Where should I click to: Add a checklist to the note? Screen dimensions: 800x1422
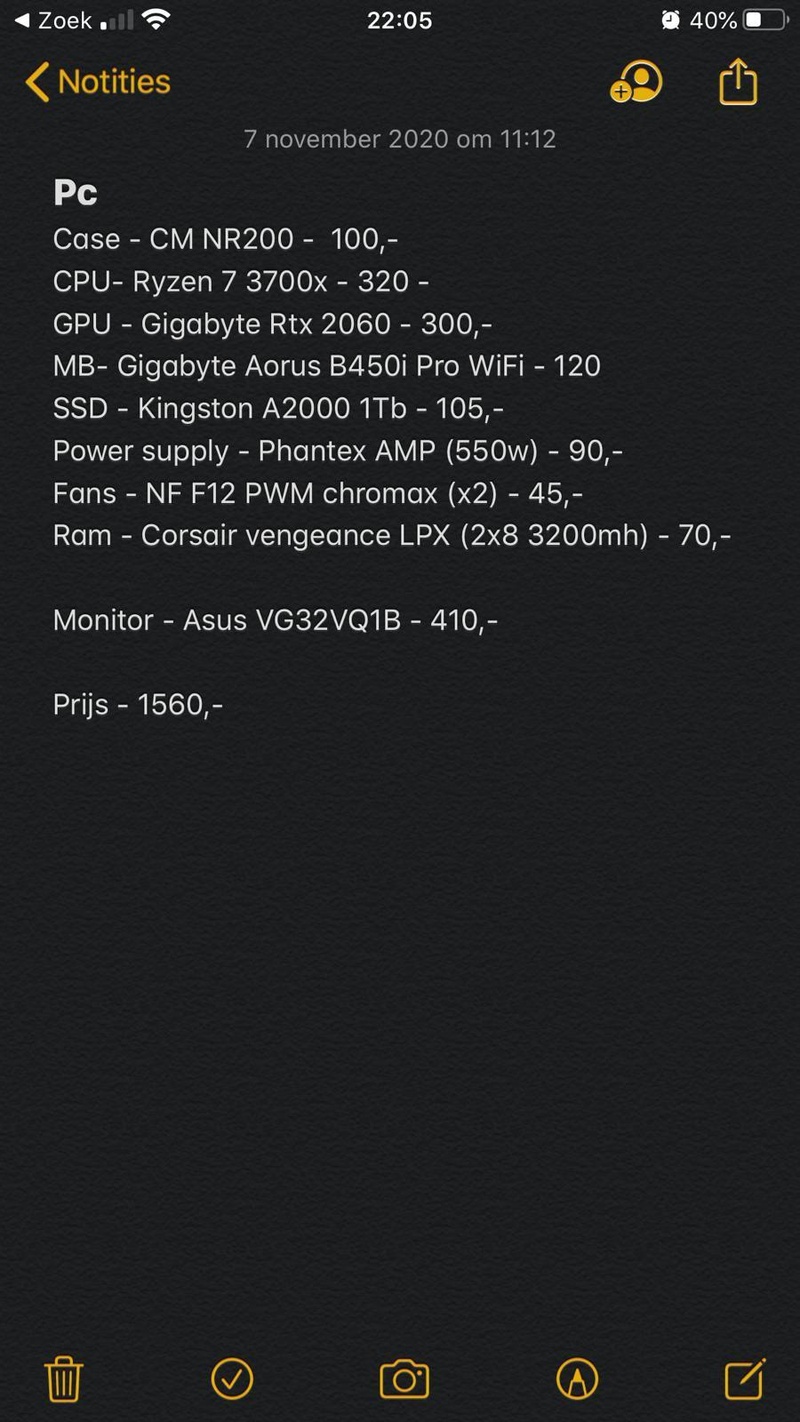(x=232, y=1380)
